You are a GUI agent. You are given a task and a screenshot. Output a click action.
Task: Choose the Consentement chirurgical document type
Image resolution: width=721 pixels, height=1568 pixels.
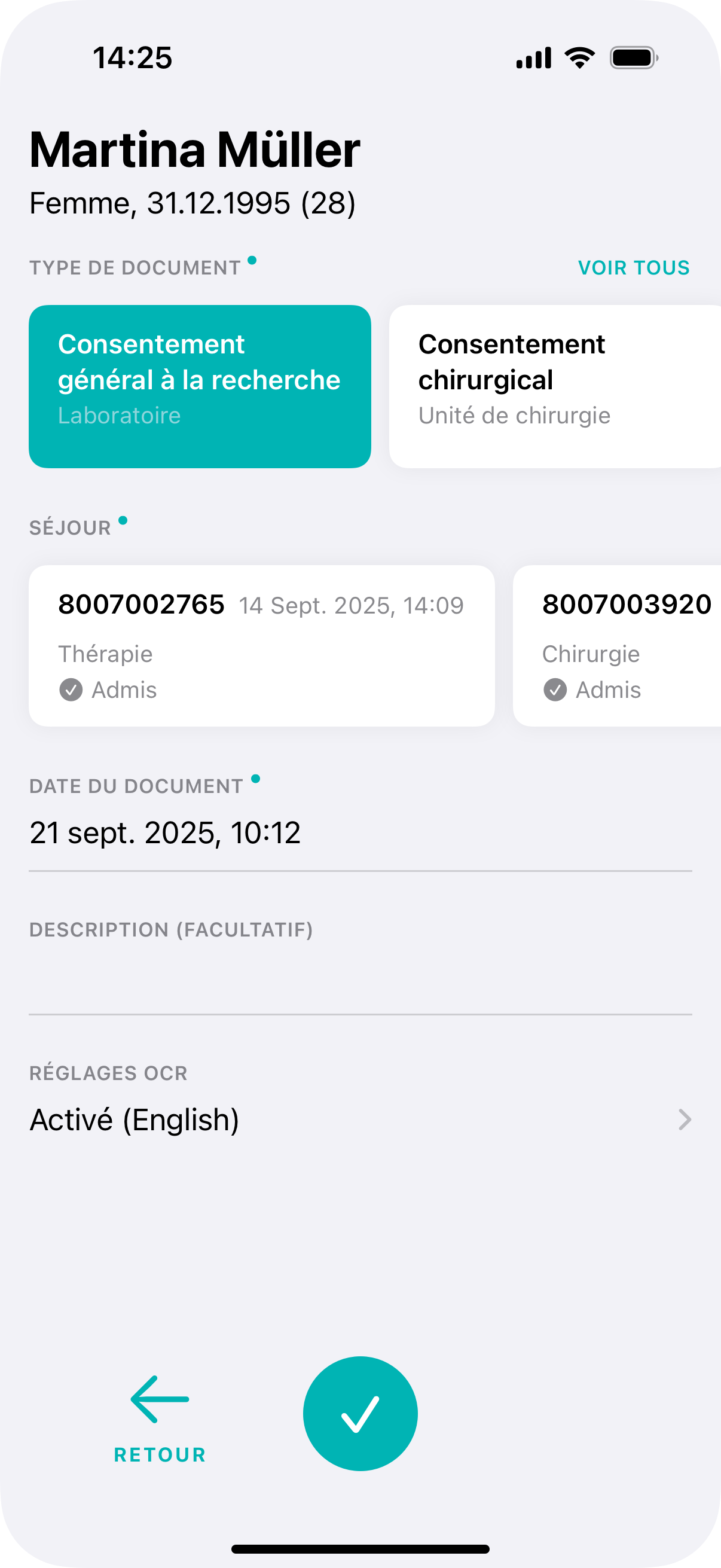[x=554, y=386]
